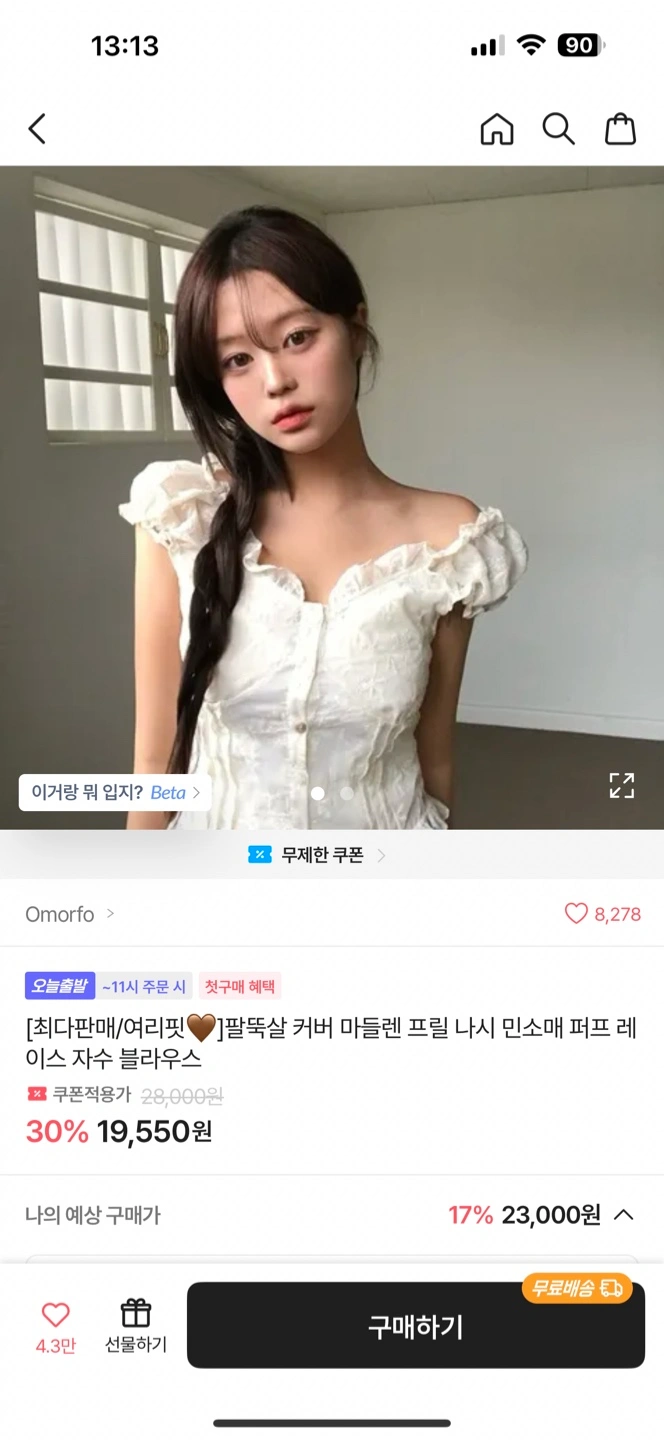Open the home icon in the top bar
The image size is (664, 1440).
click(497, 129)
